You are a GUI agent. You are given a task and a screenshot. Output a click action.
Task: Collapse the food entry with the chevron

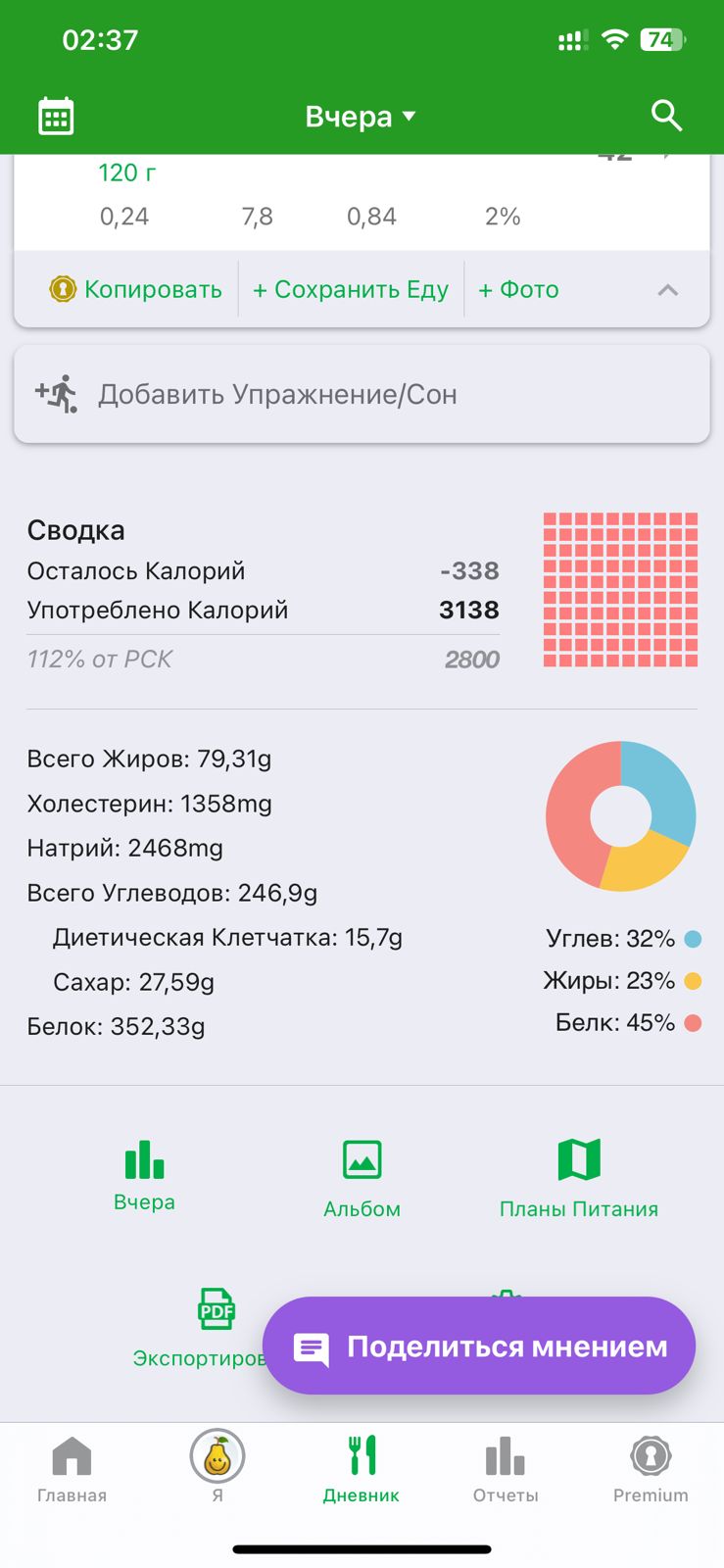(x=668, y=289)
